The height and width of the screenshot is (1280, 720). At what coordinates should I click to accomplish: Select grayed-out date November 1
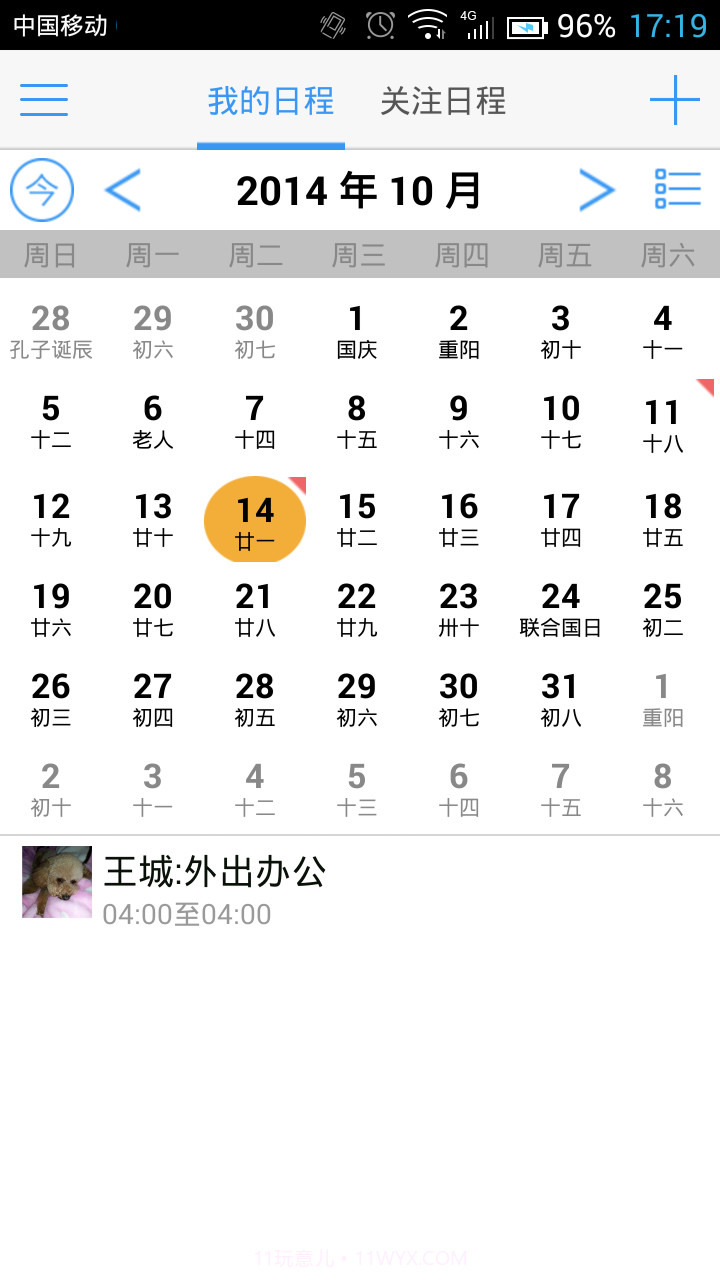662,699
